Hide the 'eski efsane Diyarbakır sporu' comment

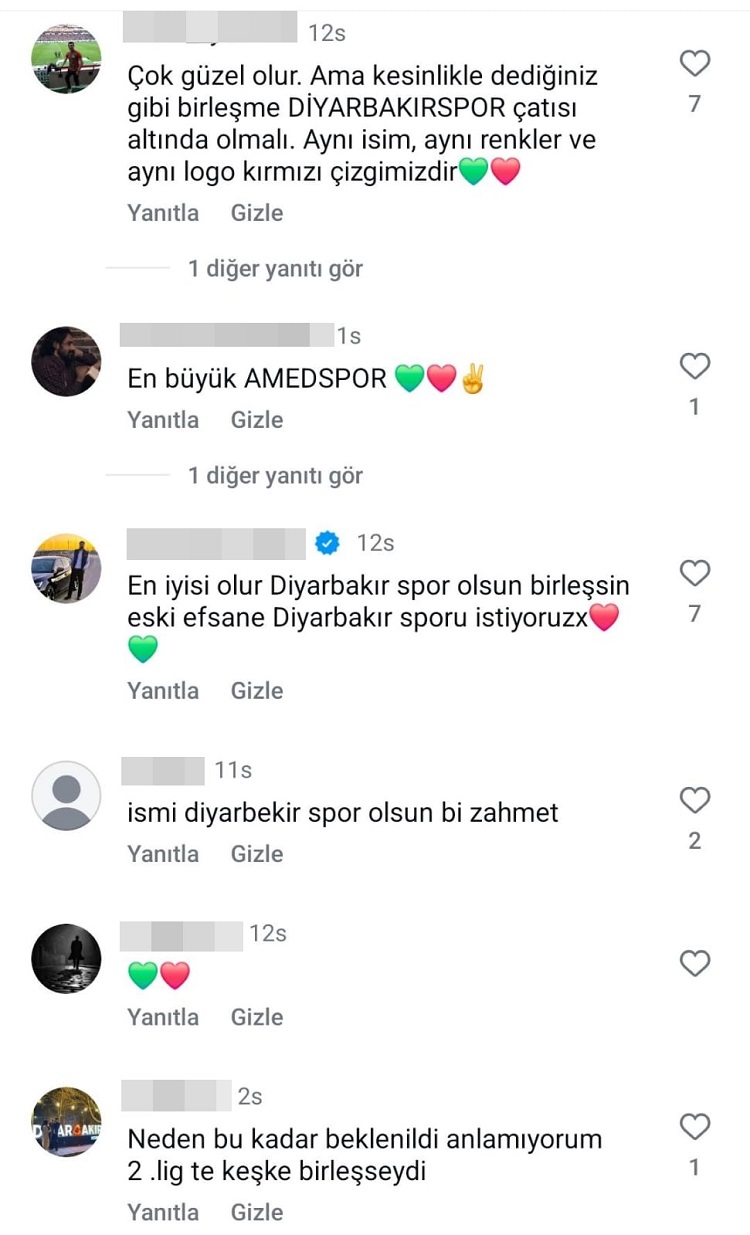(257, 691)
